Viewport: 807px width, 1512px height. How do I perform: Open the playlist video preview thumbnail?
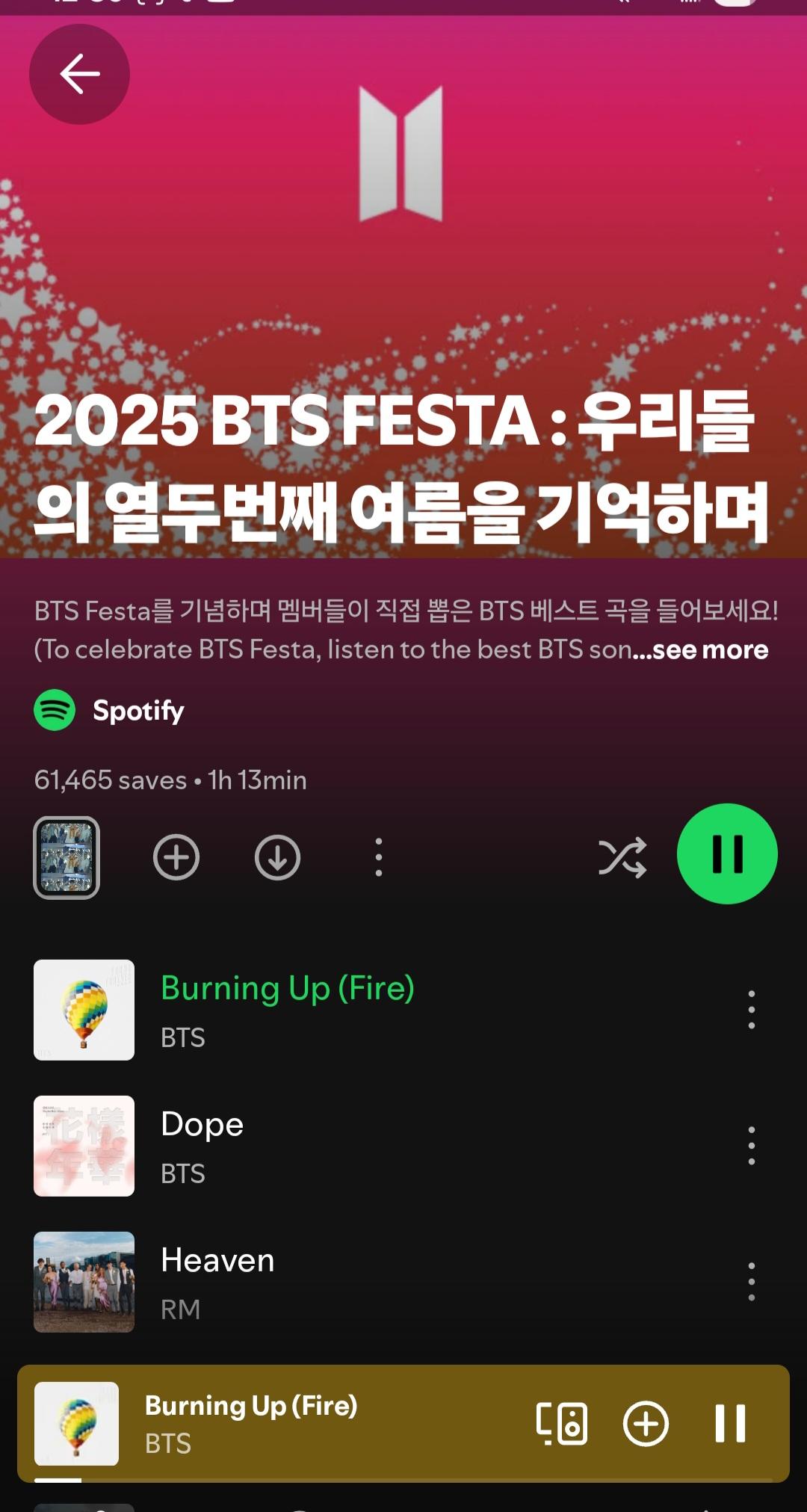pos(67,857)
